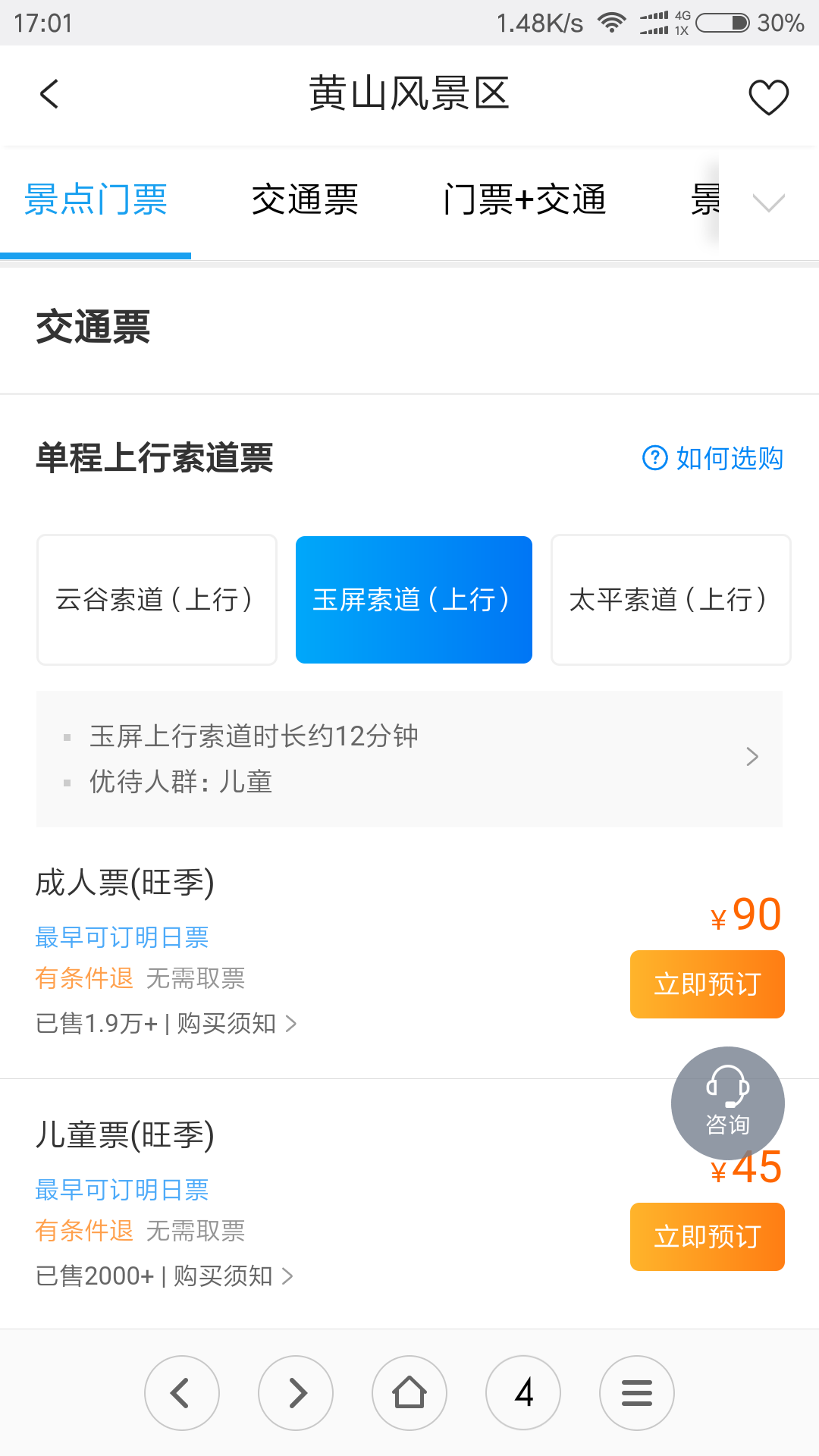Book 成人票(旺季) with 立即预订
Image resolution: width=819 pixels, height=1456 pixels.
(x=707, y=984)
